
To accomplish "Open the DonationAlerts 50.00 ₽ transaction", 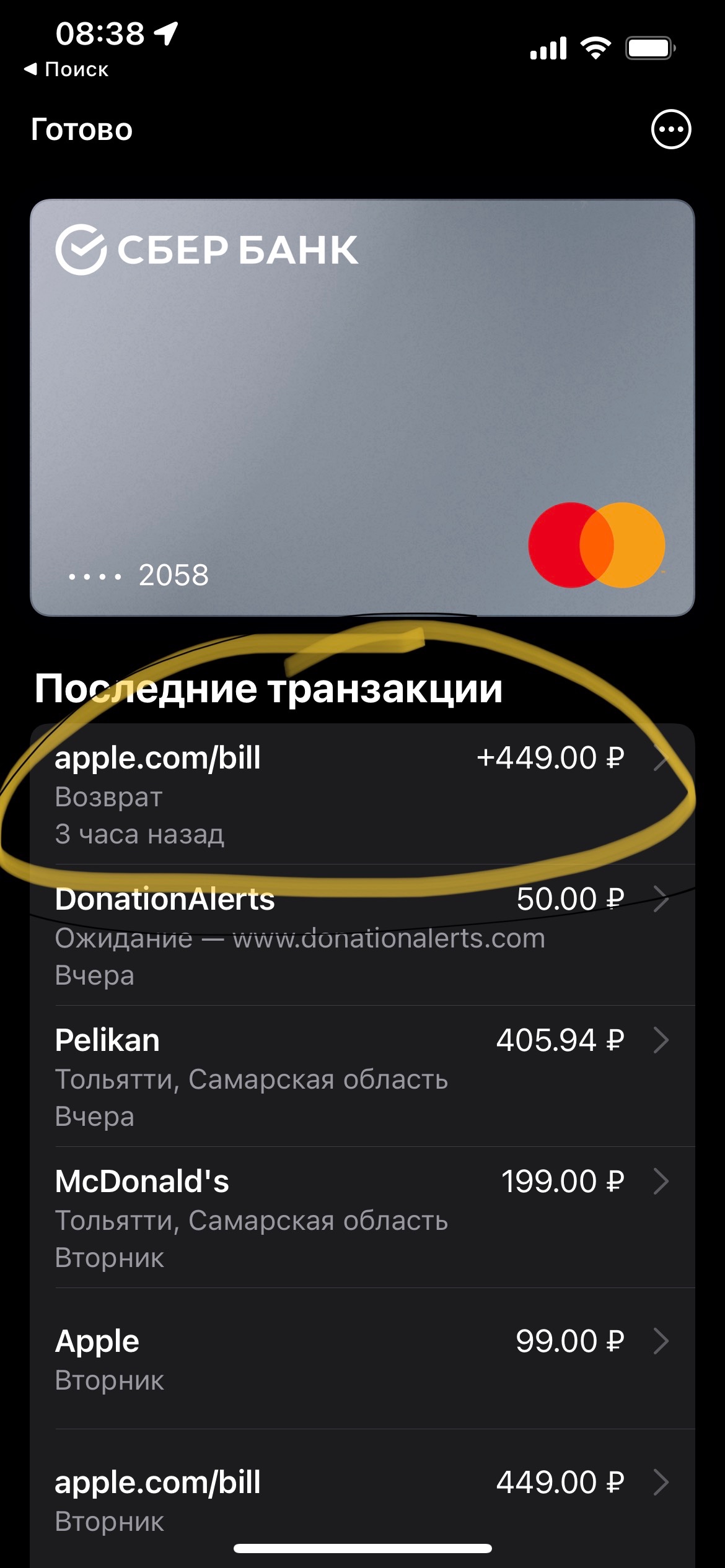I will pyautogui.click(x=362, y=936).
